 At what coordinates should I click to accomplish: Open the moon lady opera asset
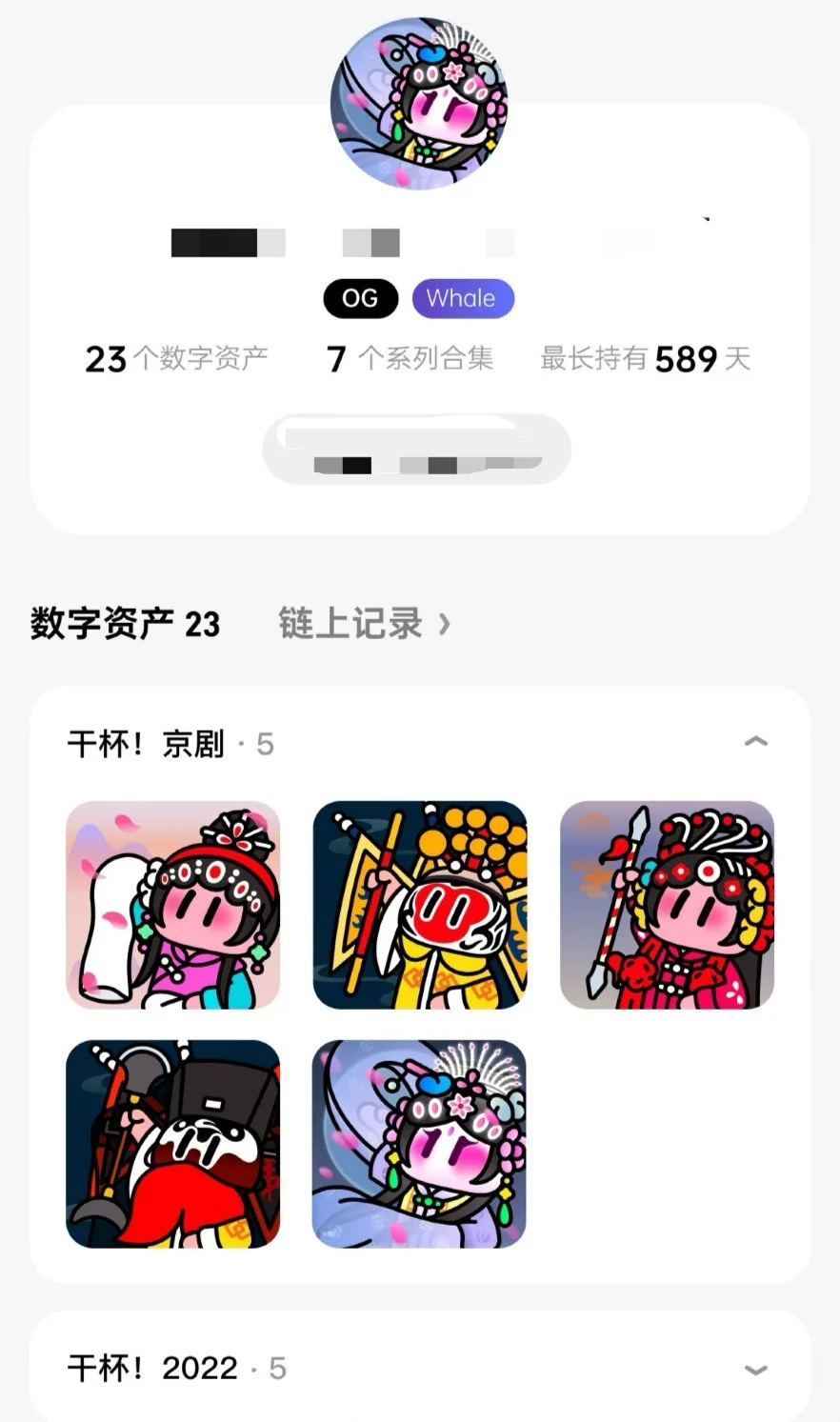click(x=420, y=1144)
